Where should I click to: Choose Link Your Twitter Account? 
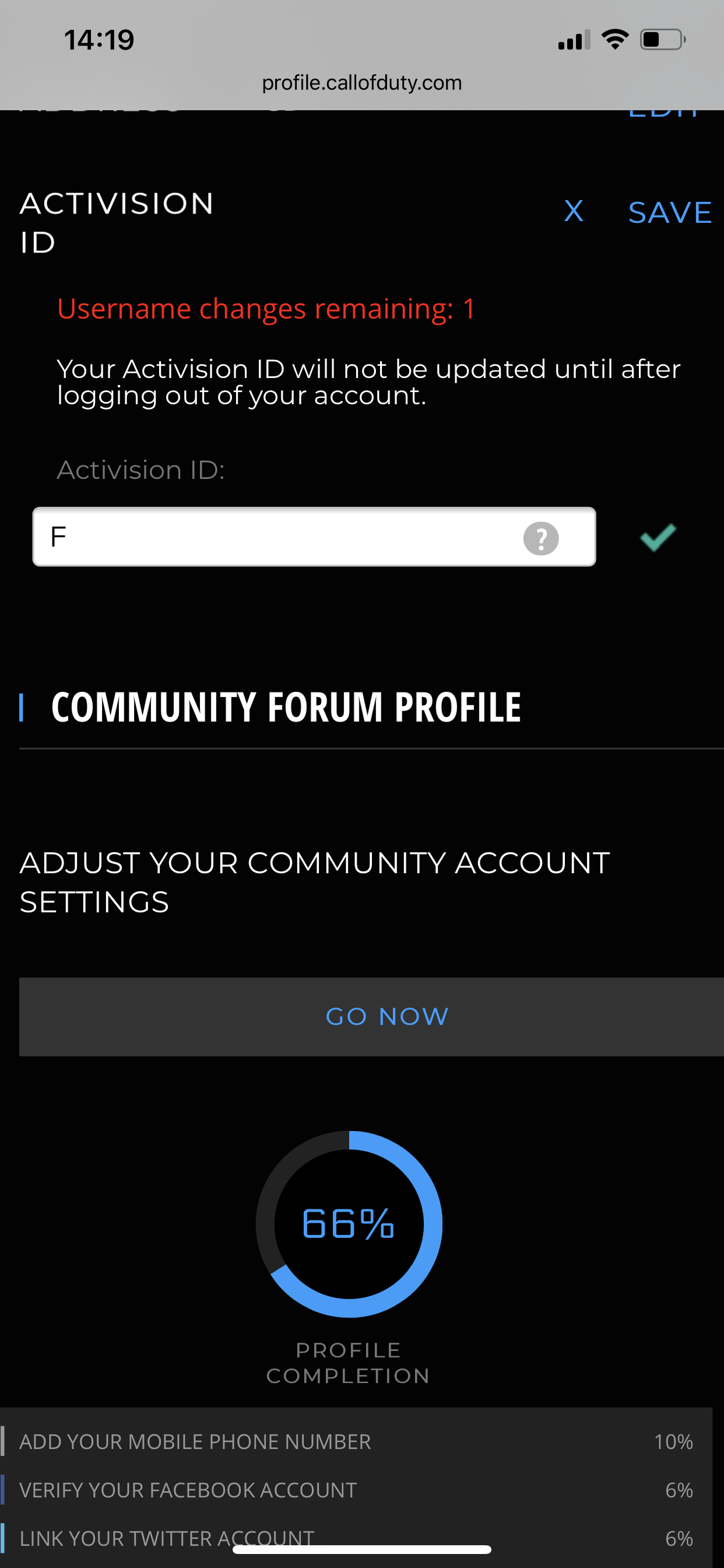point(167,1538)
